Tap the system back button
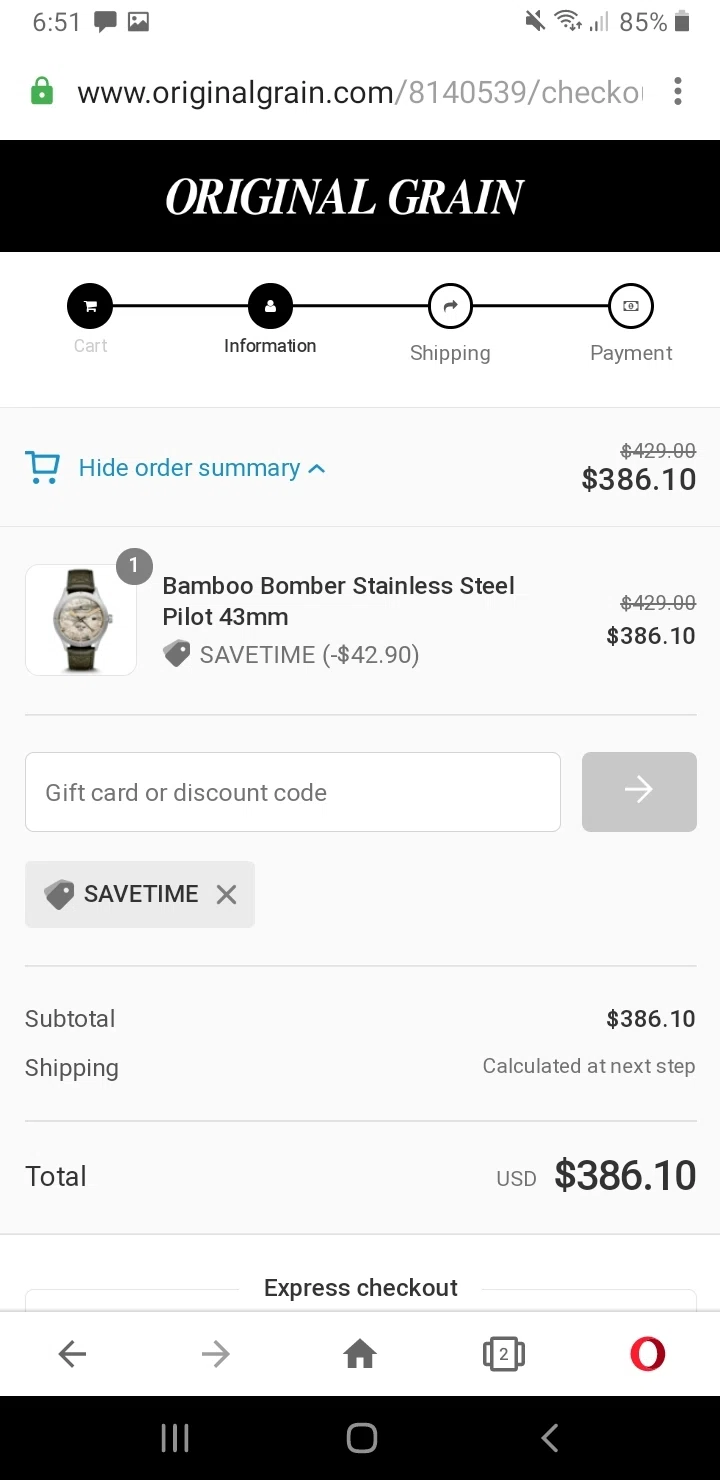This screenshot has height=1480, width=720. click(549, 1438)
